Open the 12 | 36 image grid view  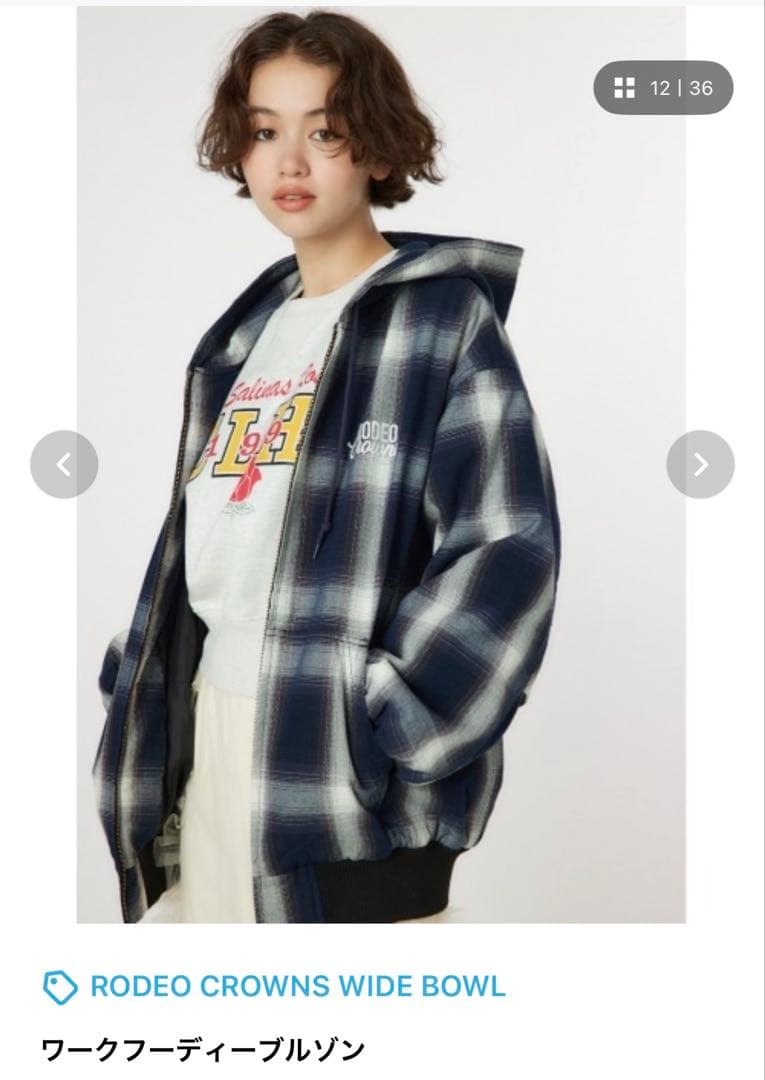664,88
